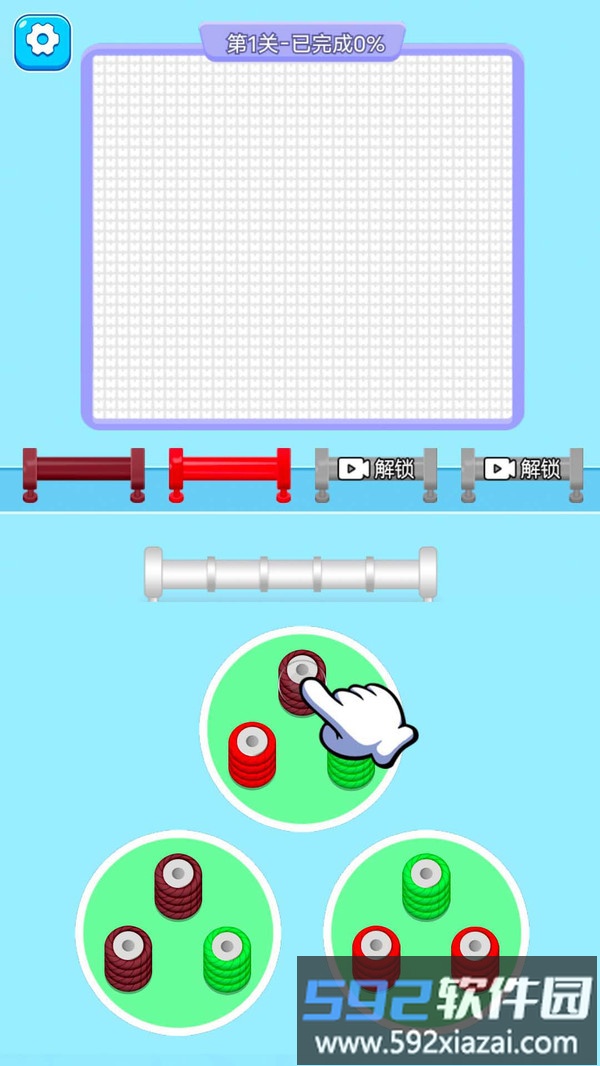
Task: Choose the green spool above the two red spools
Action: [x=426, y=885]
